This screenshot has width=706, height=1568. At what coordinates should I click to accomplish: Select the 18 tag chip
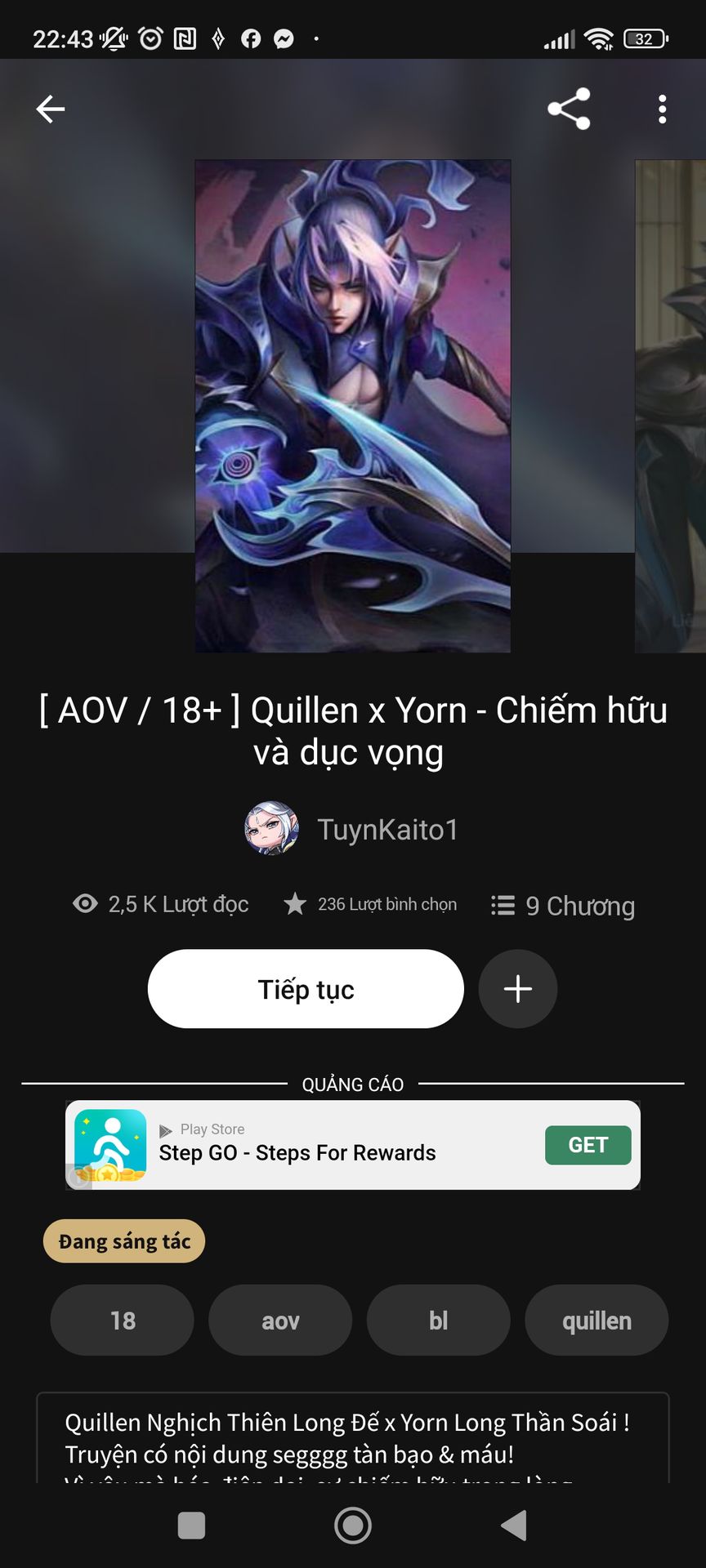coord(123,1320)
